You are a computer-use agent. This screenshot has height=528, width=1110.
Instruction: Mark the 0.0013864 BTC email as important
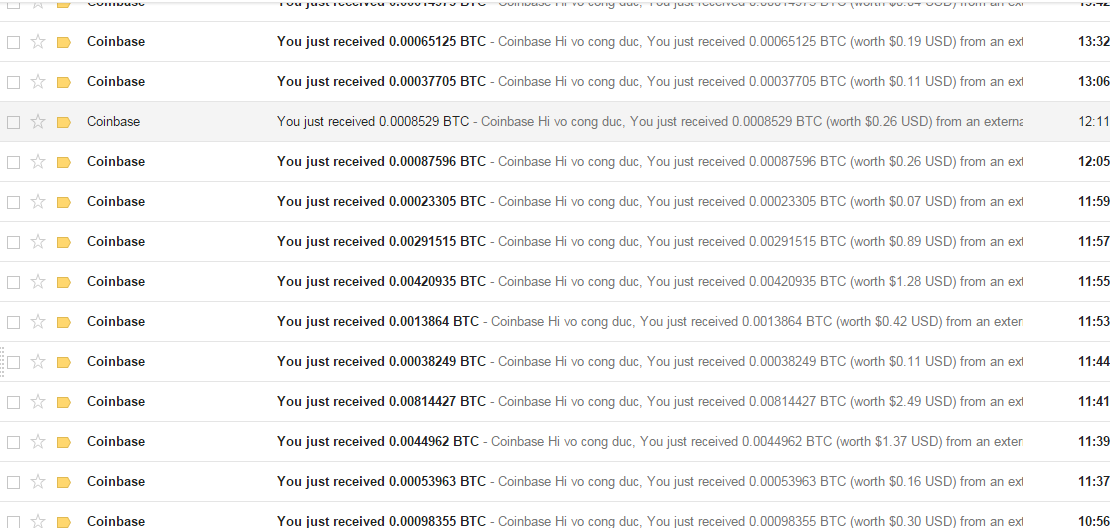coord(64,322)
